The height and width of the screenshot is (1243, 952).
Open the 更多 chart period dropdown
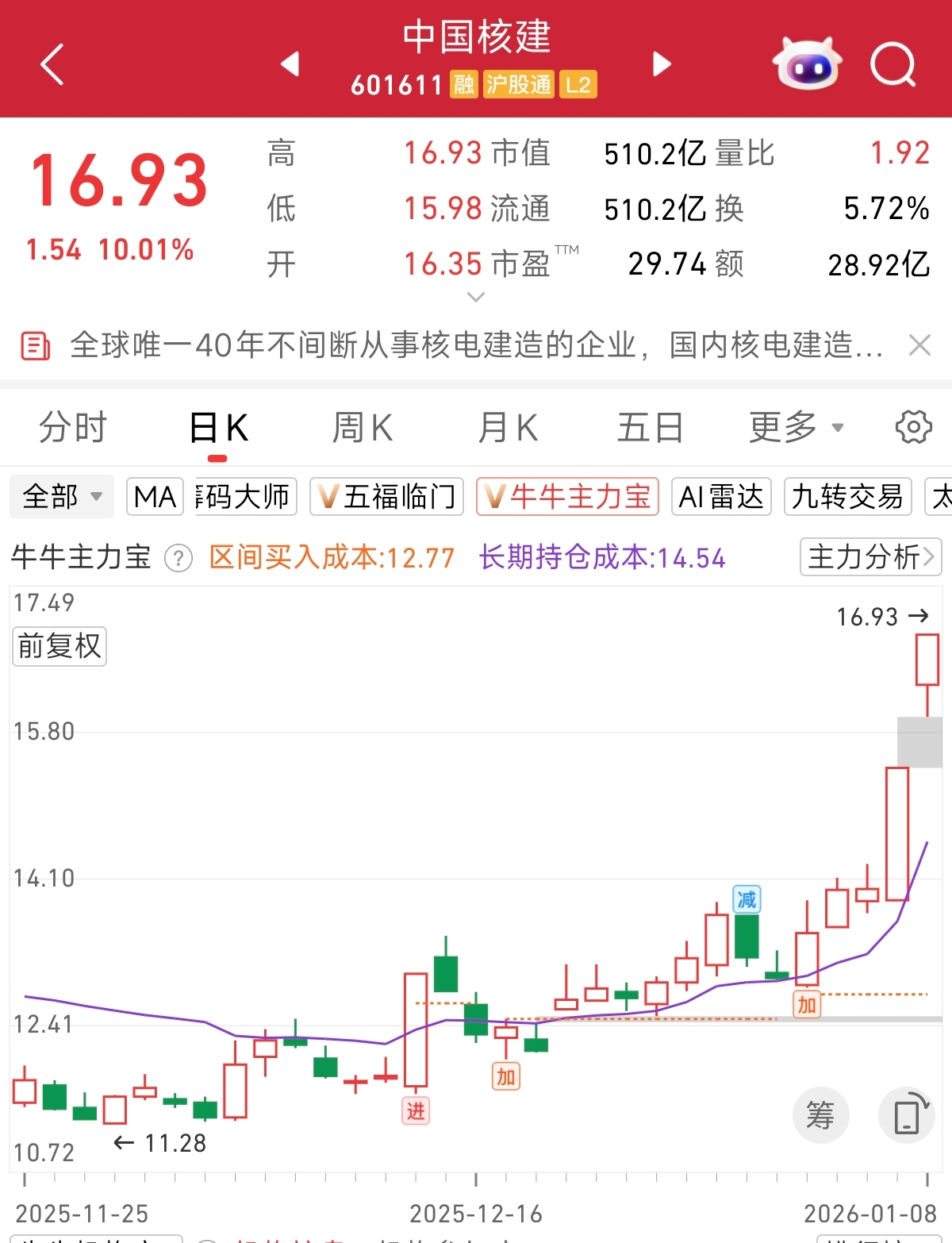tap(796, 428)
